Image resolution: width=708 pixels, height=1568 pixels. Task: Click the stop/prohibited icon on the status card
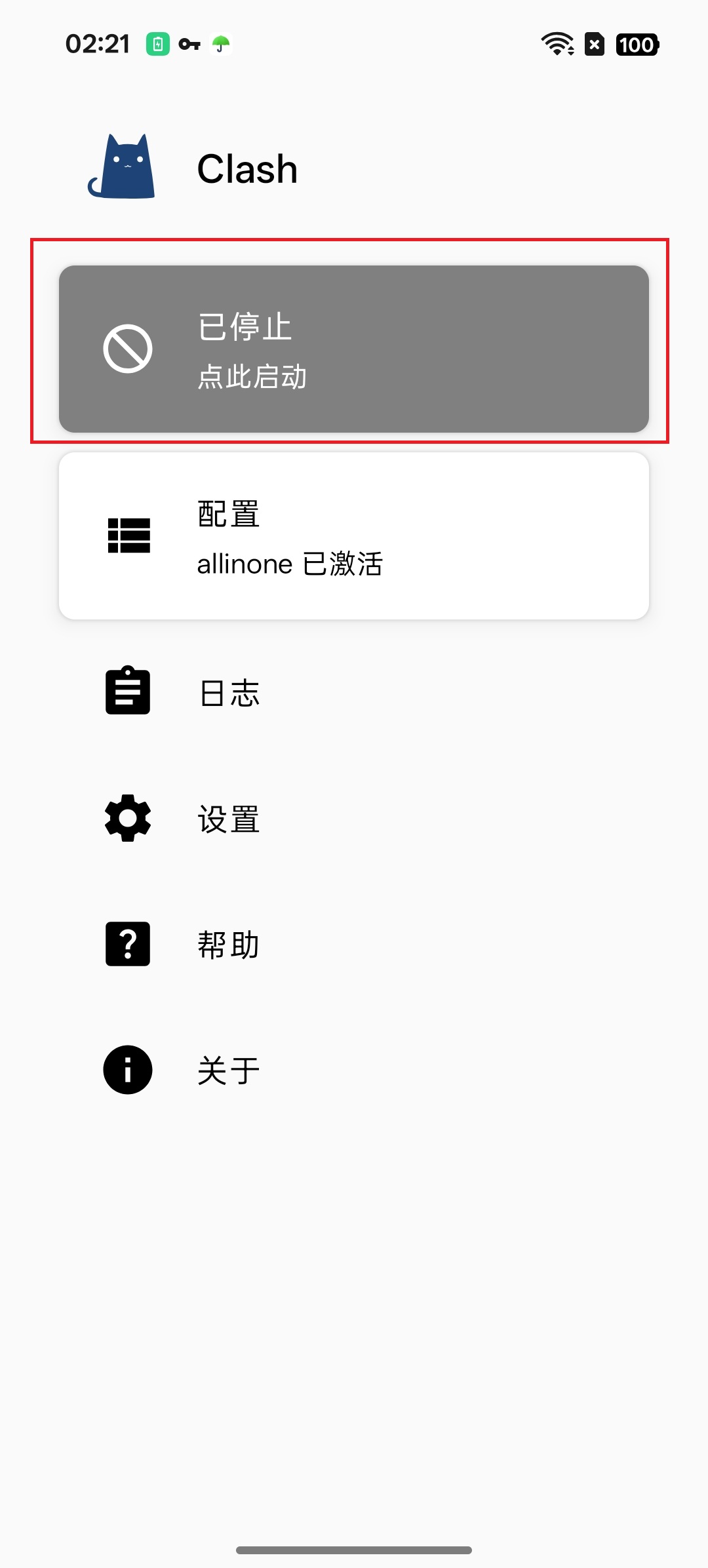pos(128,349)
